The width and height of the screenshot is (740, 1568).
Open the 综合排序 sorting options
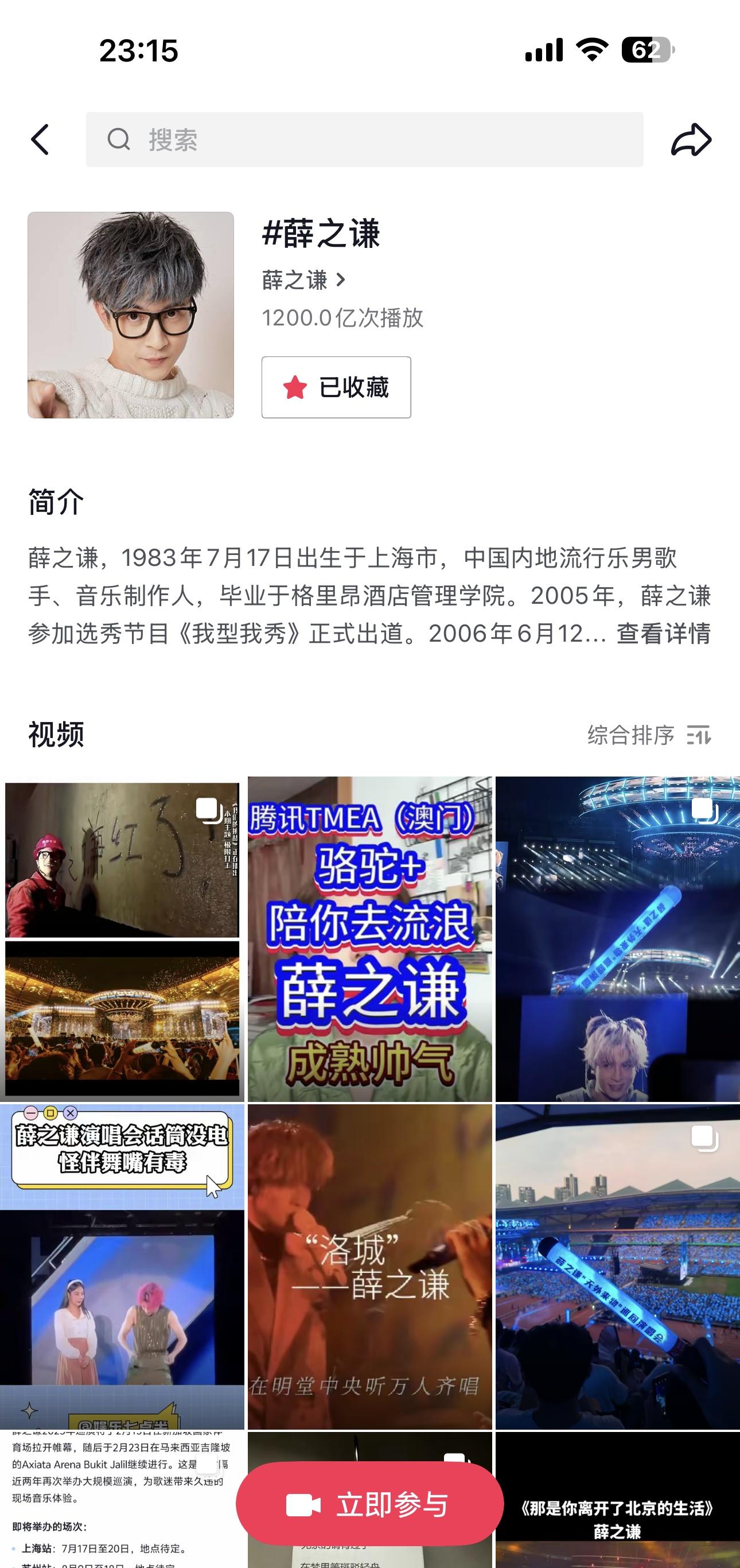coord(649,735)
